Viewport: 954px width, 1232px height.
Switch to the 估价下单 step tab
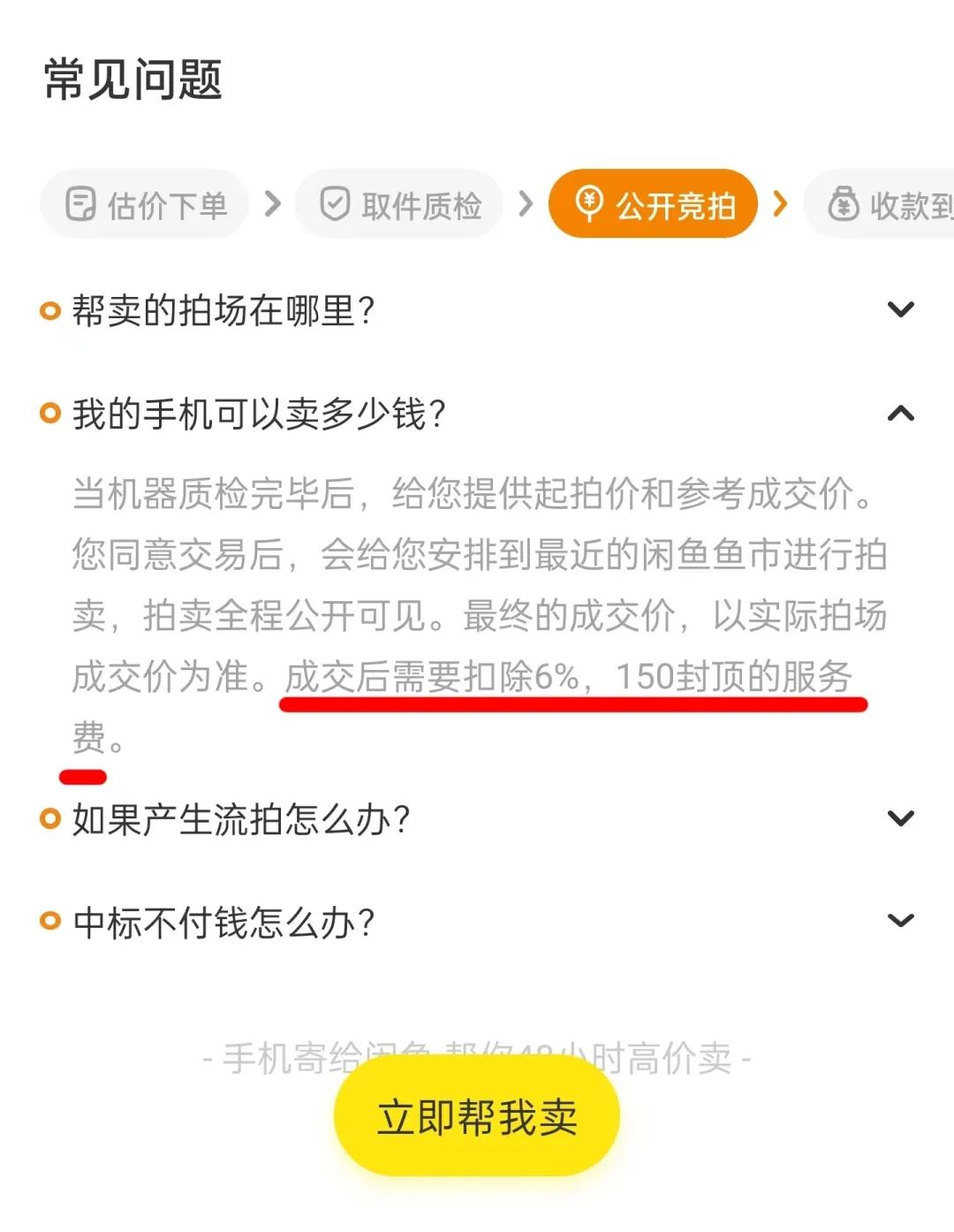(x=145, y=204)
